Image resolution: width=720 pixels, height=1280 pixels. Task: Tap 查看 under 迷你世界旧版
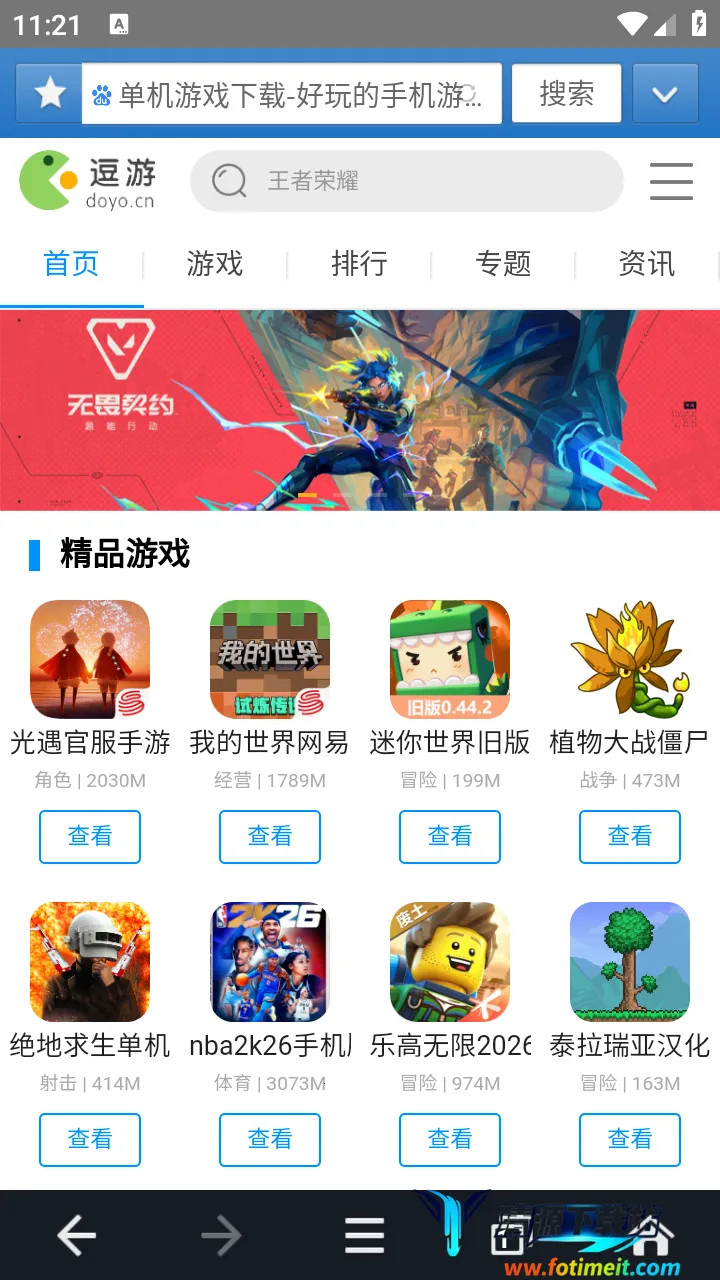[x=450, y=836]
